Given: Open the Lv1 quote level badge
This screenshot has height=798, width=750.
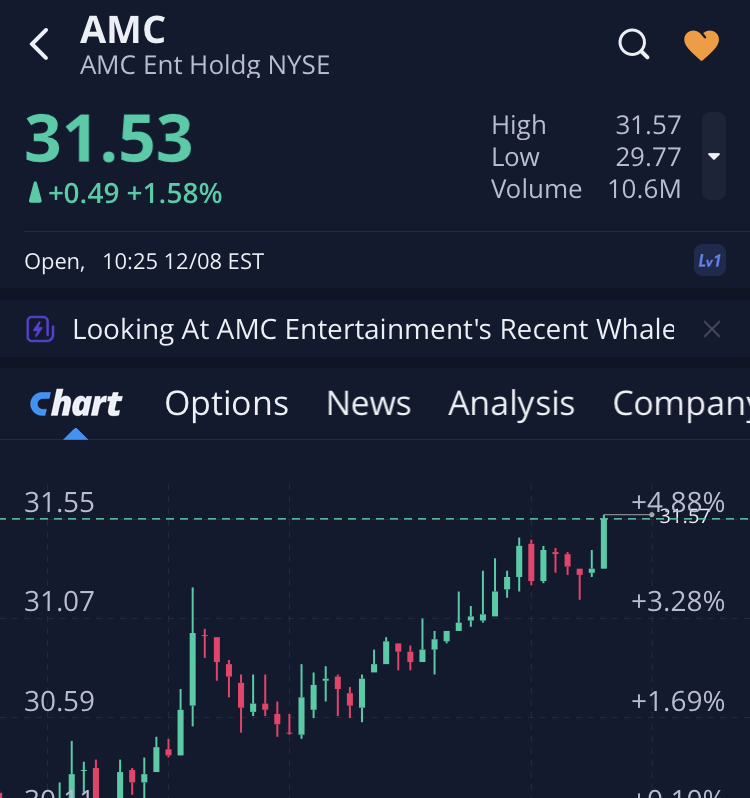Looking at the screenshot, I should click(709, 261).
